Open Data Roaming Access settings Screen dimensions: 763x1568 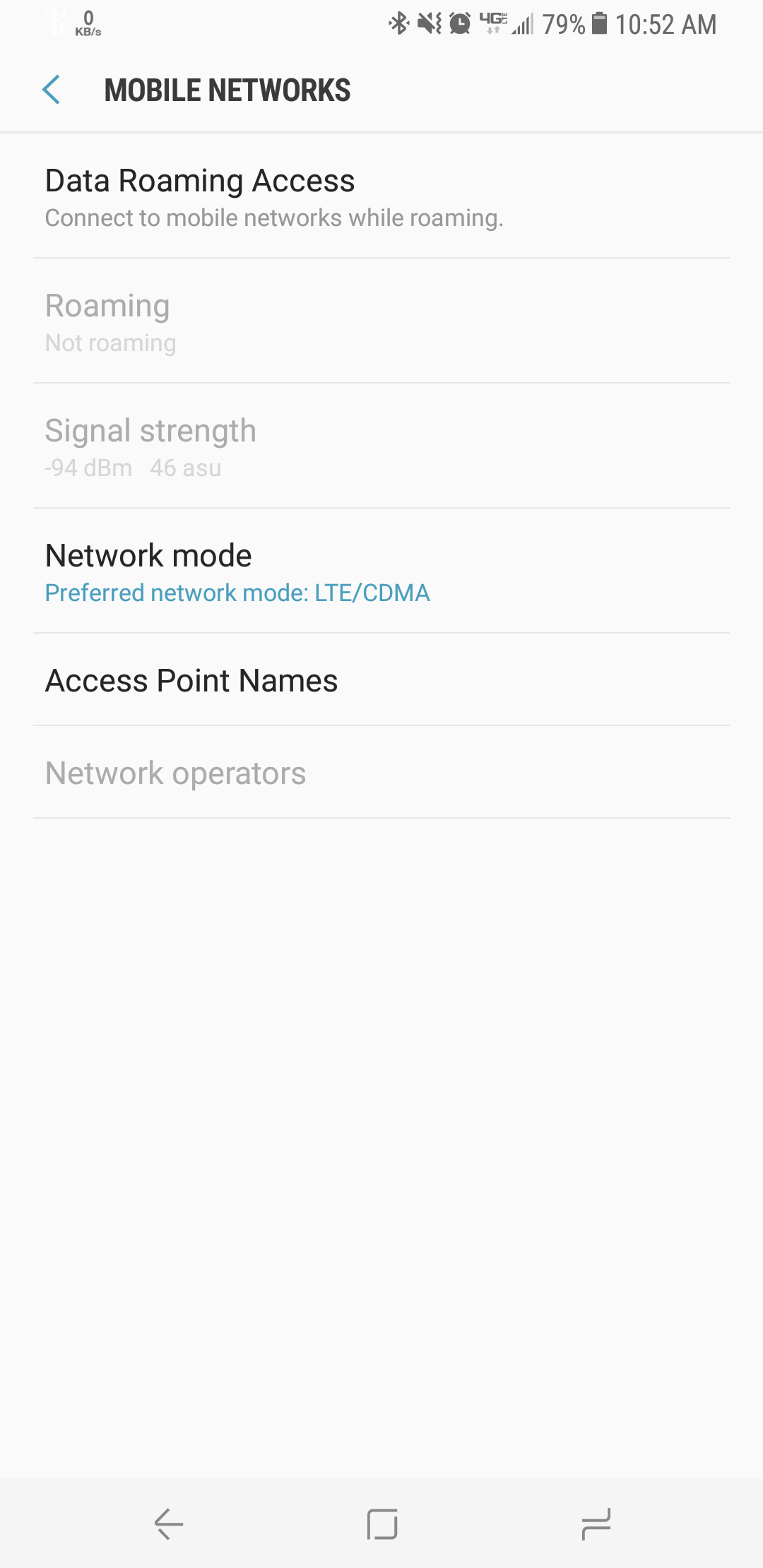pyautogui.click(x=381, y=196)
